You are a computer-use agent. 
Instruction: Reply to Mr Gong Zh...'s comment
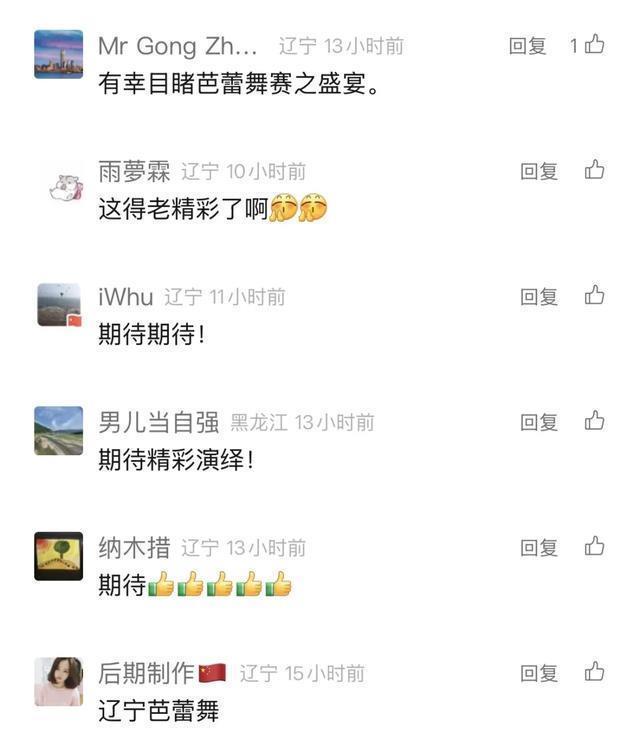[x=527, y=45]
